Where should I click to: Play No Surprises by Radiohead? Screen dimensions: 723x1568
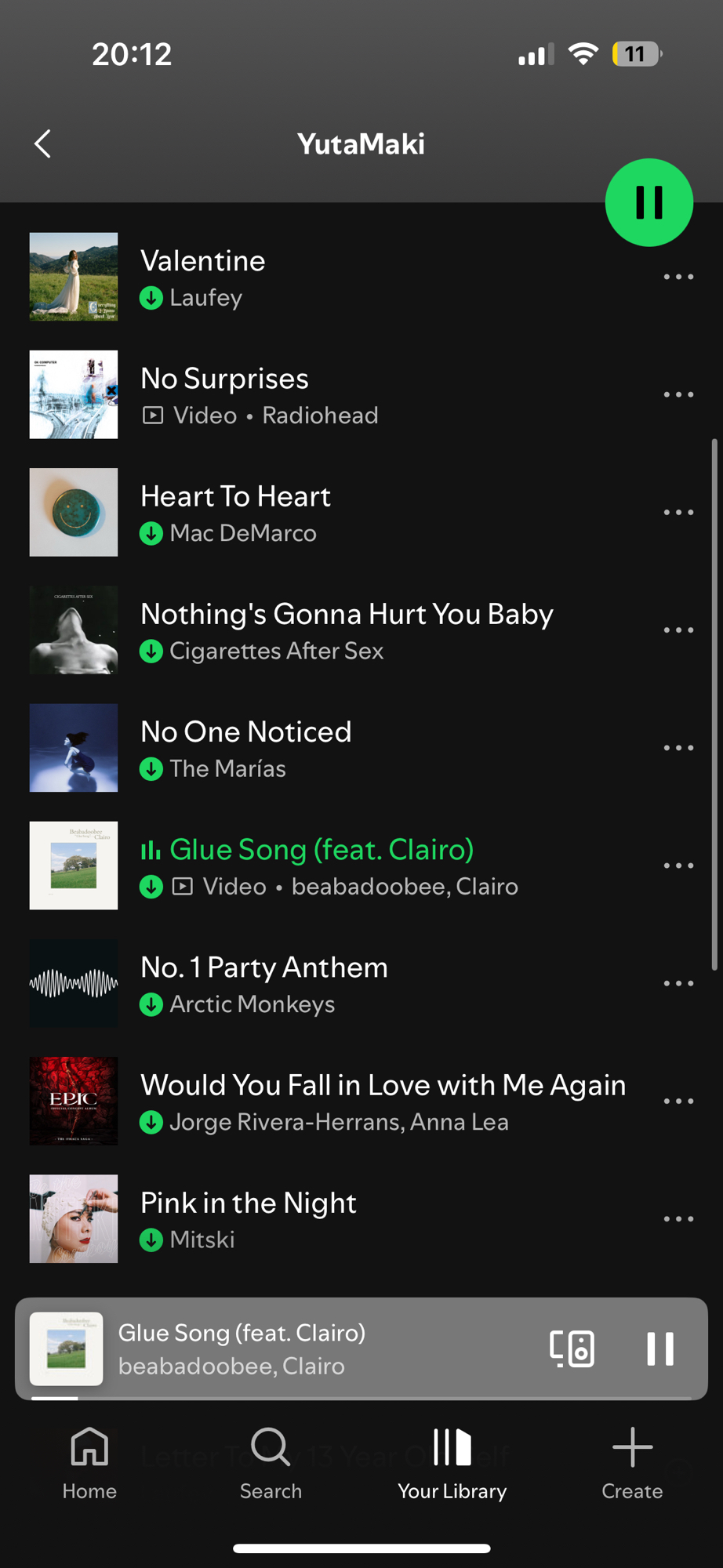[x=314, y=395]
